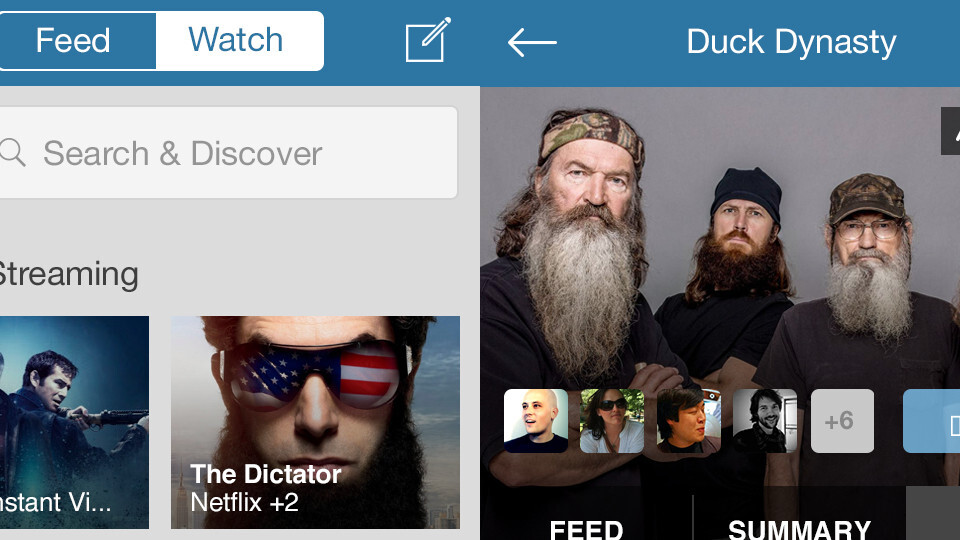Compose a new post

427,41
